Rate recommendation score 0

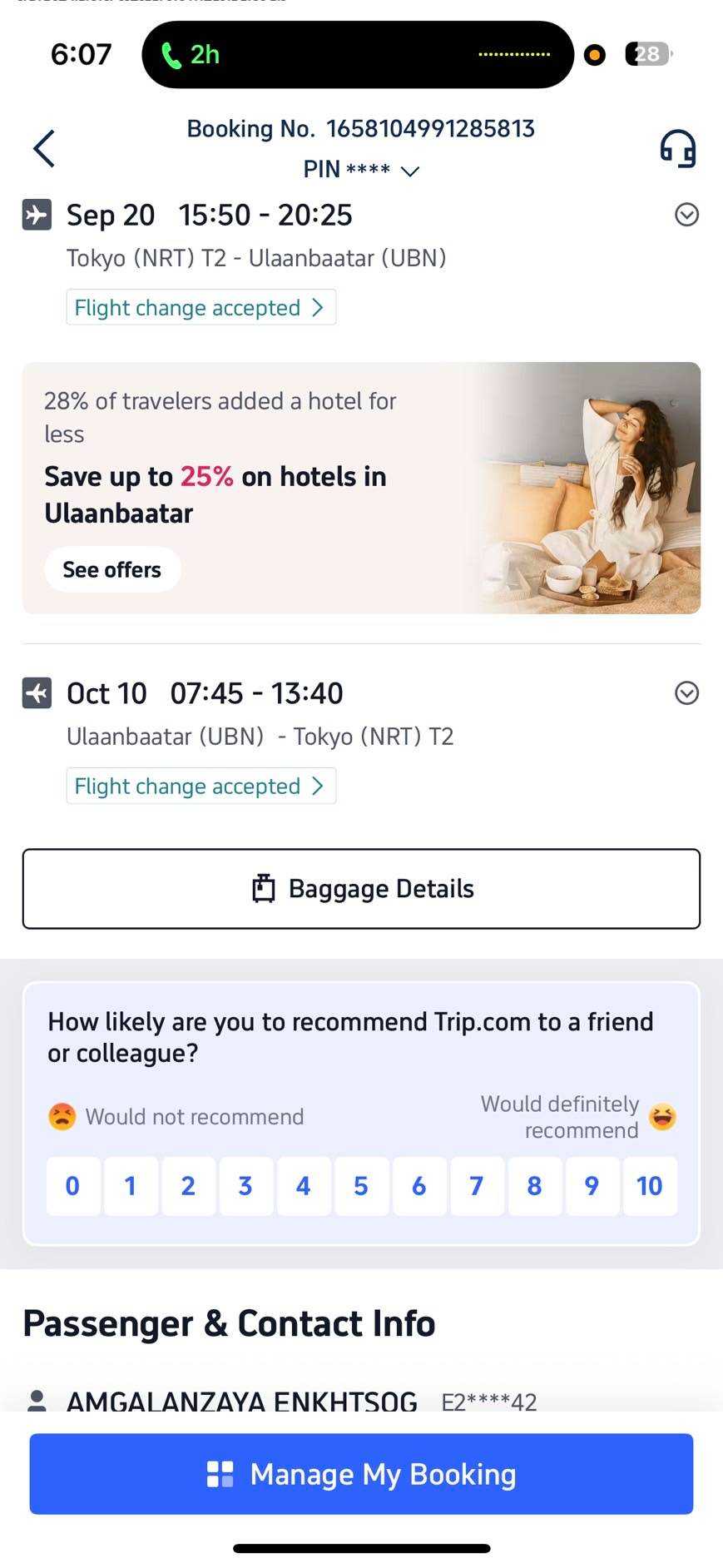click(73, 1186)
